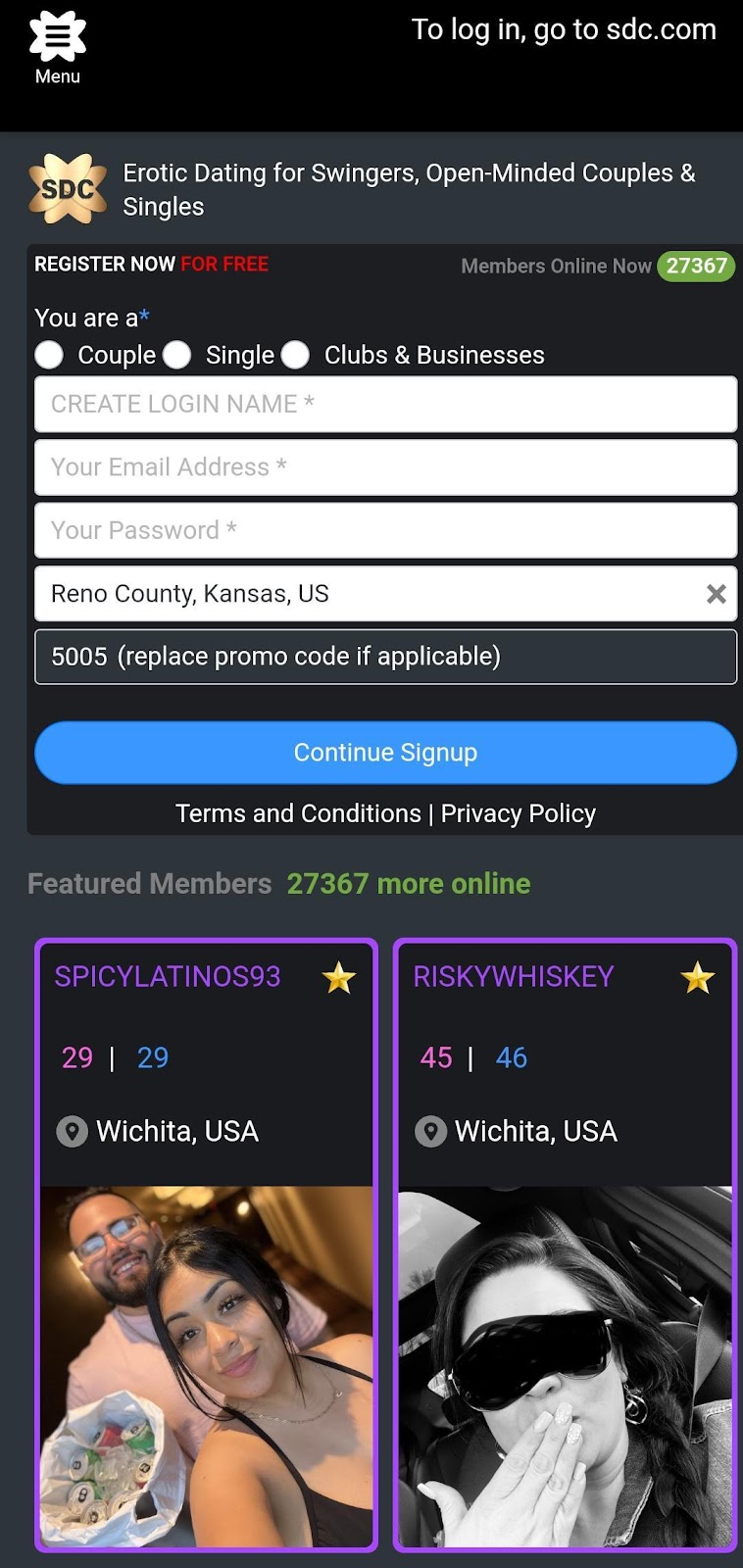Tap Continue Signup
Screen dimensions: 743x1568
[x=385, y=753]
